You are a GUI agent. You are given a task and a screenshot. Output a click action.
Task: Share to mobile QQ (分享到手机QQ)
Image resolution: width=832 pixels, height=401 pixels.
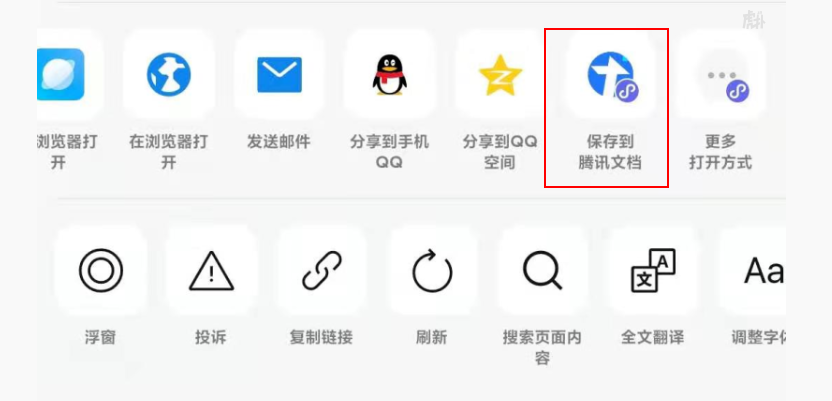(x=389, y=75)
